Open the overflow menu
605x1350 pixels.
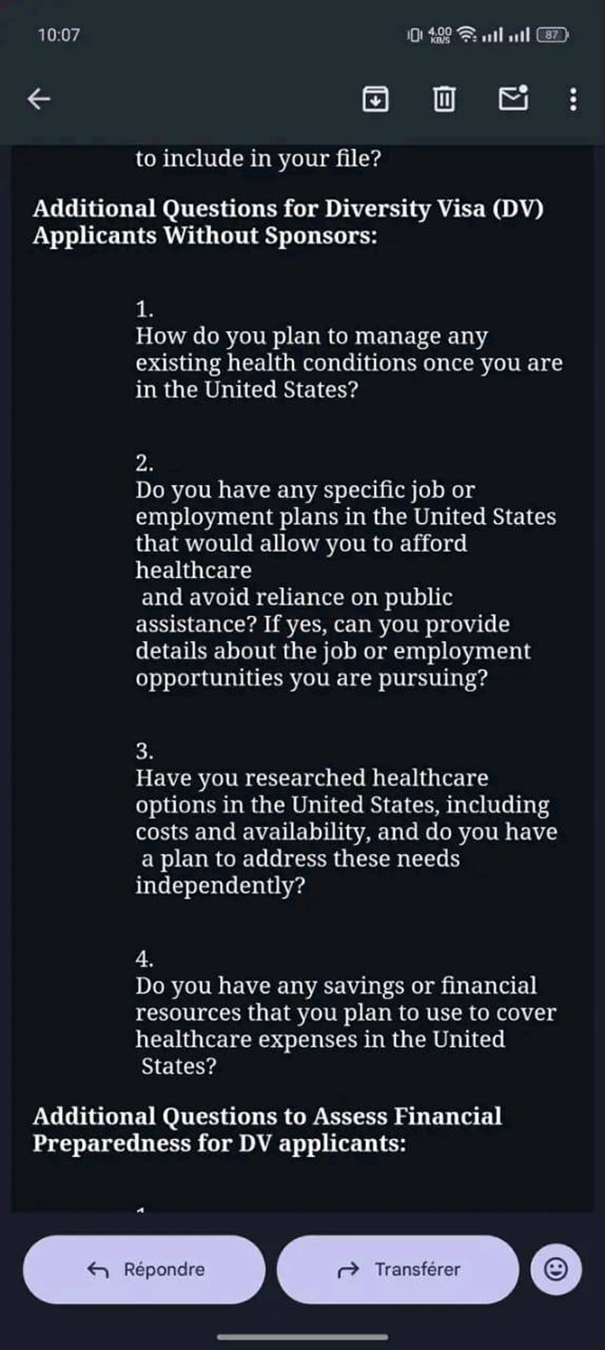click(x=572, y=98)
